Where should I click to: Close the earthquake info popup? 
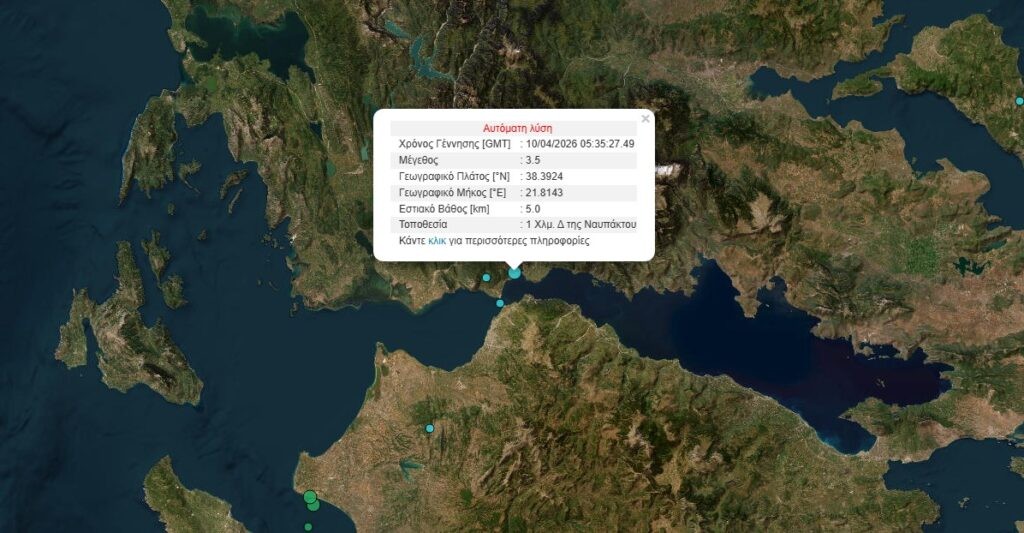tap(645, 118)
